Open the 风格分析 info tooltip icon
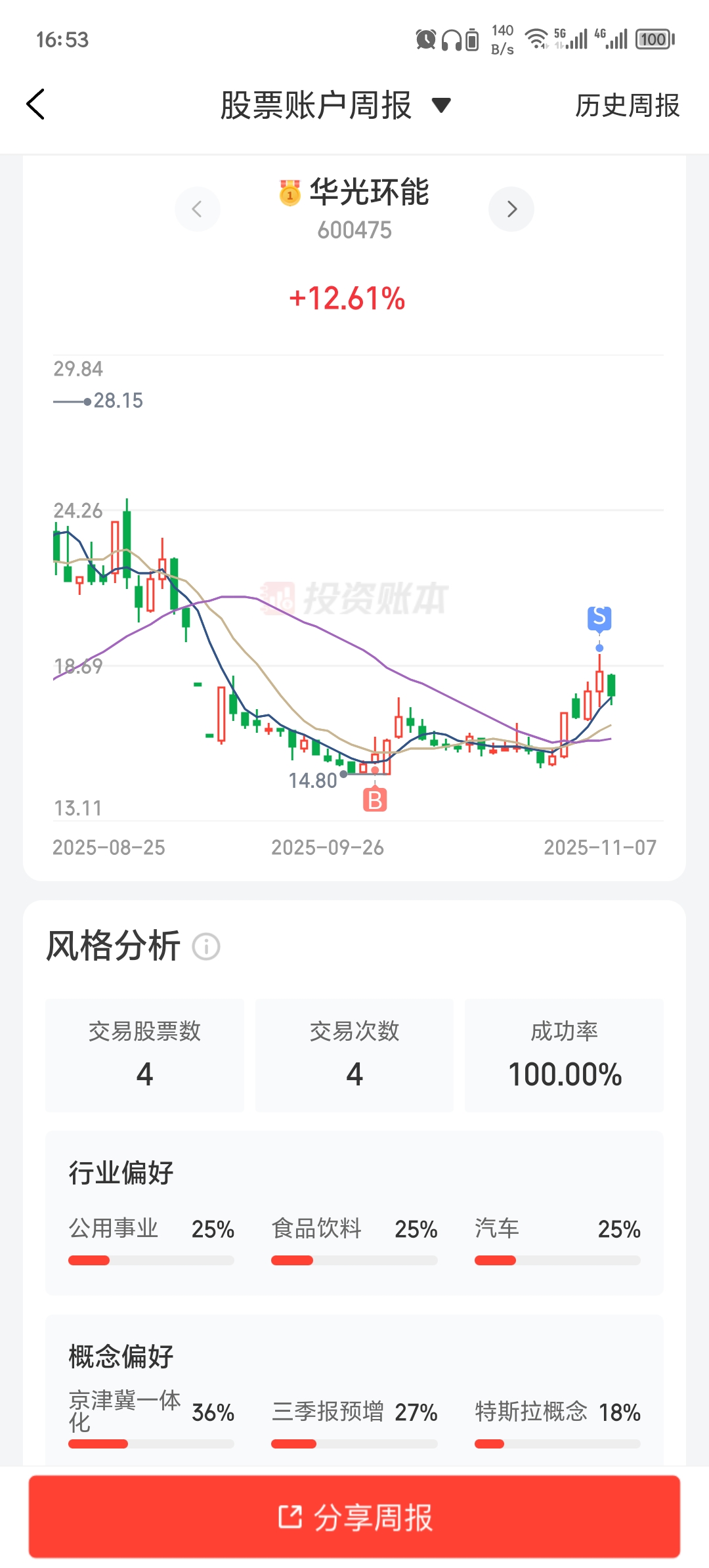 205,947
